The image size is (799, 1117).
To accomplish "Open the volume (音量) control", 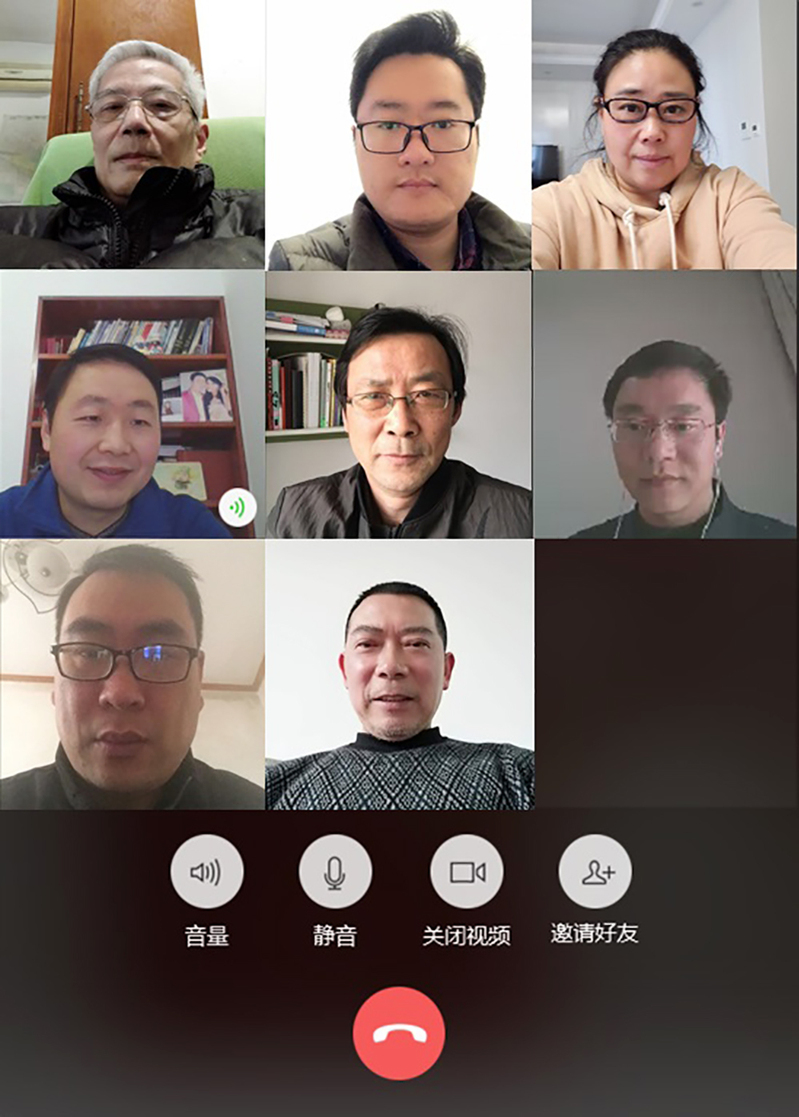I will tap(207, 872).
